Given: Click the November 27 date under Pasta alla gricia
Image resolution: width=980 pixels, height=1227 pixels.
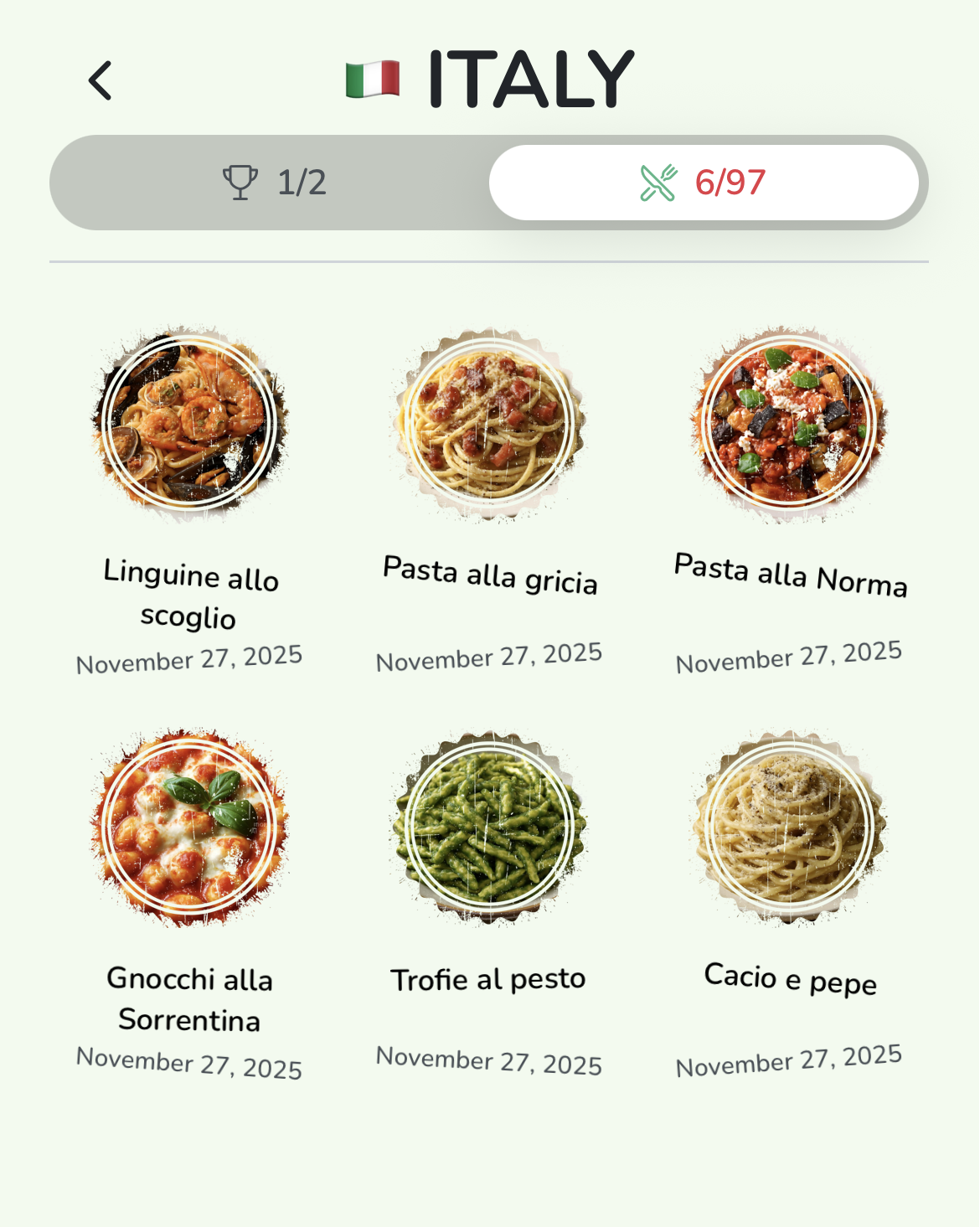Looking at the screenshot, I should point(490,655).
